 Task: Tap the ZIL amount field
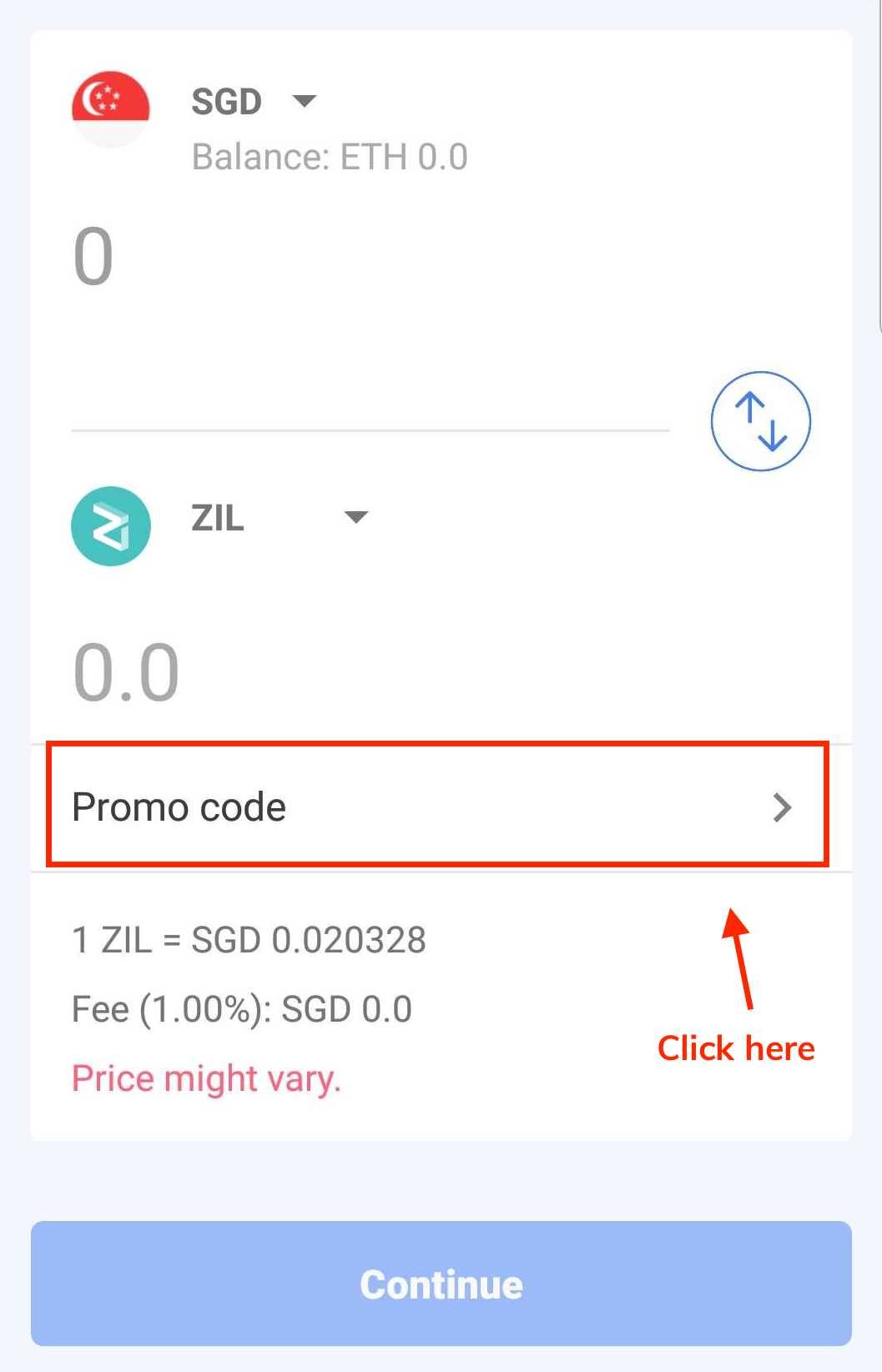coord(367,672)
